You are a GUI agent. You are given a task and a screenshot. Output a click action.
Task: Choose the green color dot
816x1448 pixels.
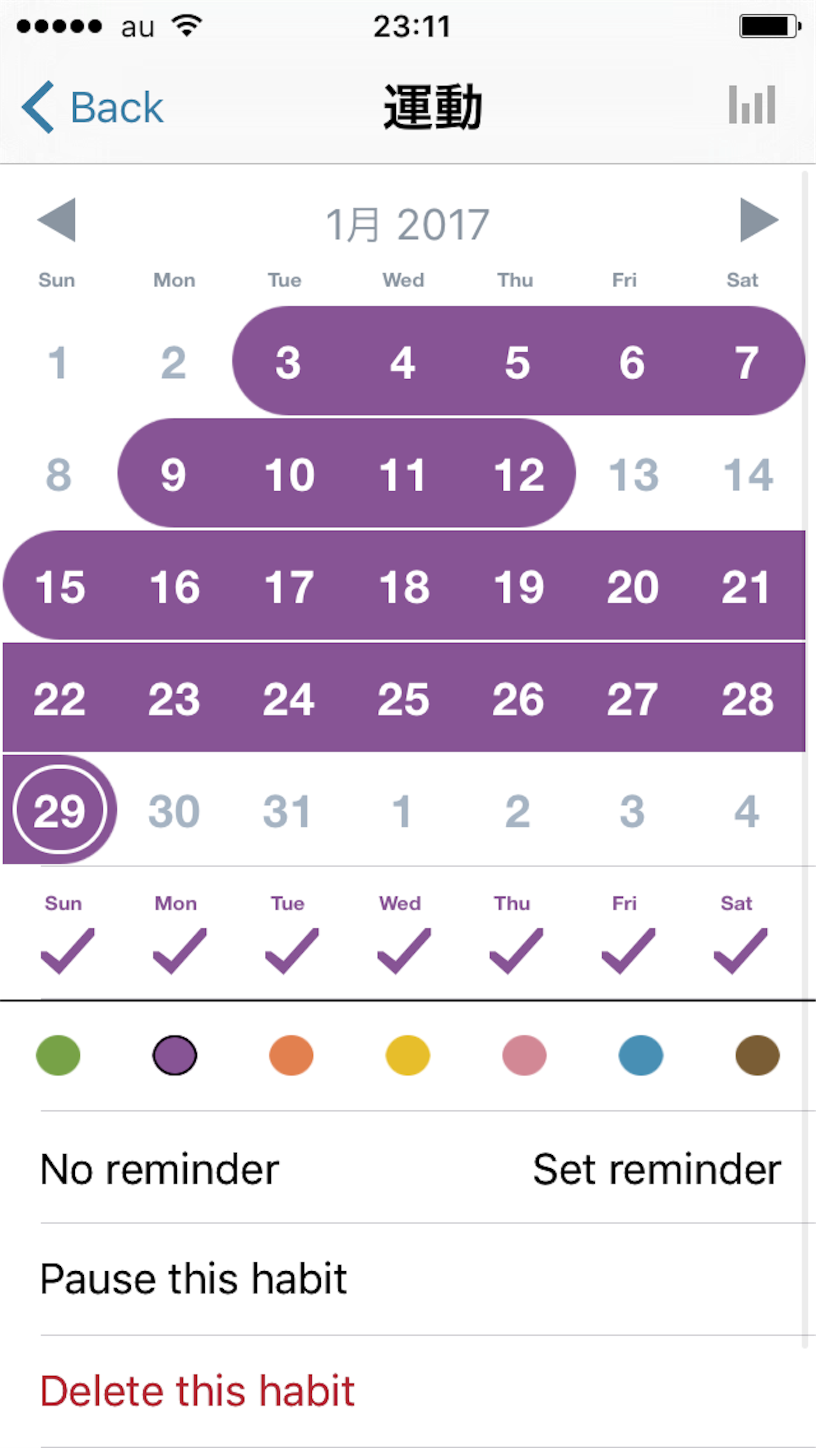click(x=58, y=1055)
